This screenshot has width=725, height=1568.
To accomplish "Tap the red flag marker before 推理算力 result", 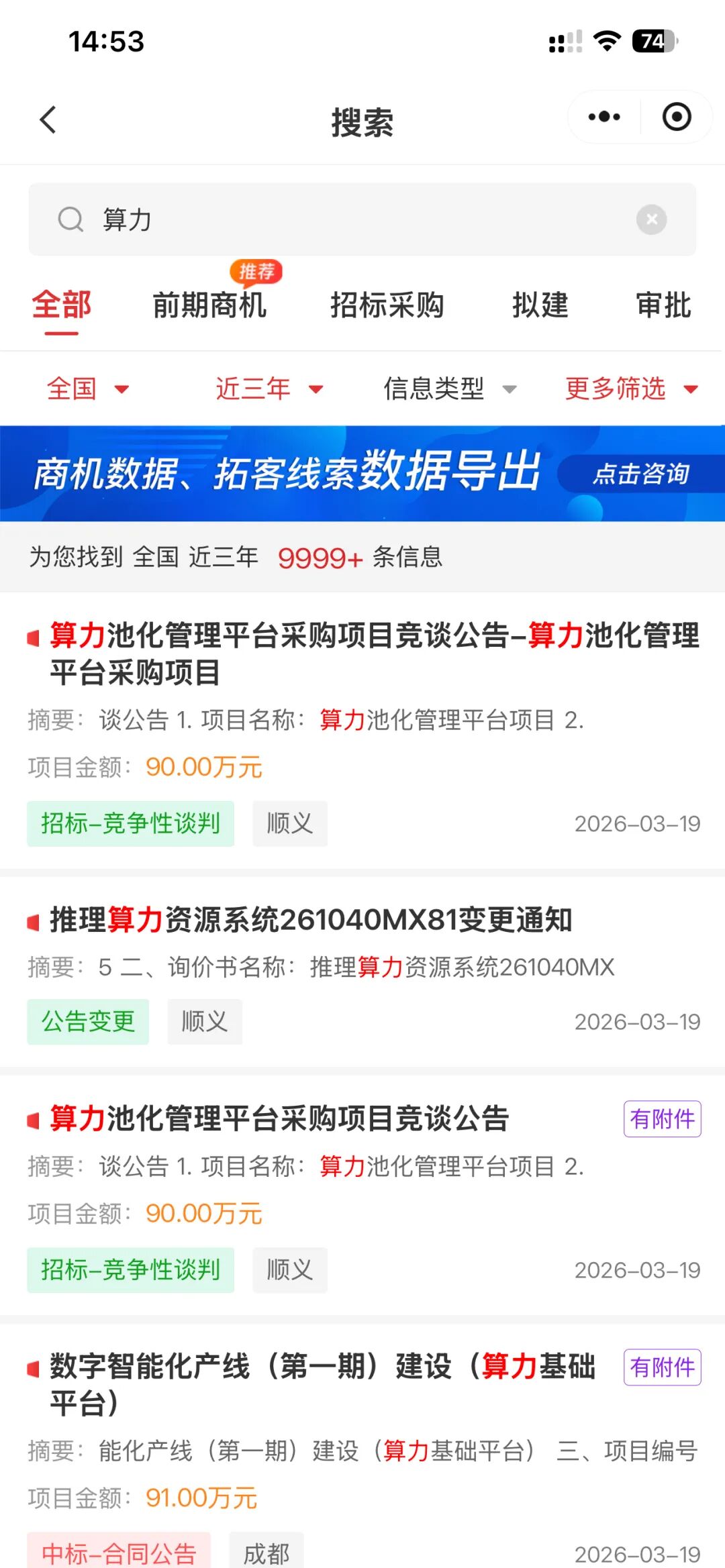I will (x=32, y=922).
